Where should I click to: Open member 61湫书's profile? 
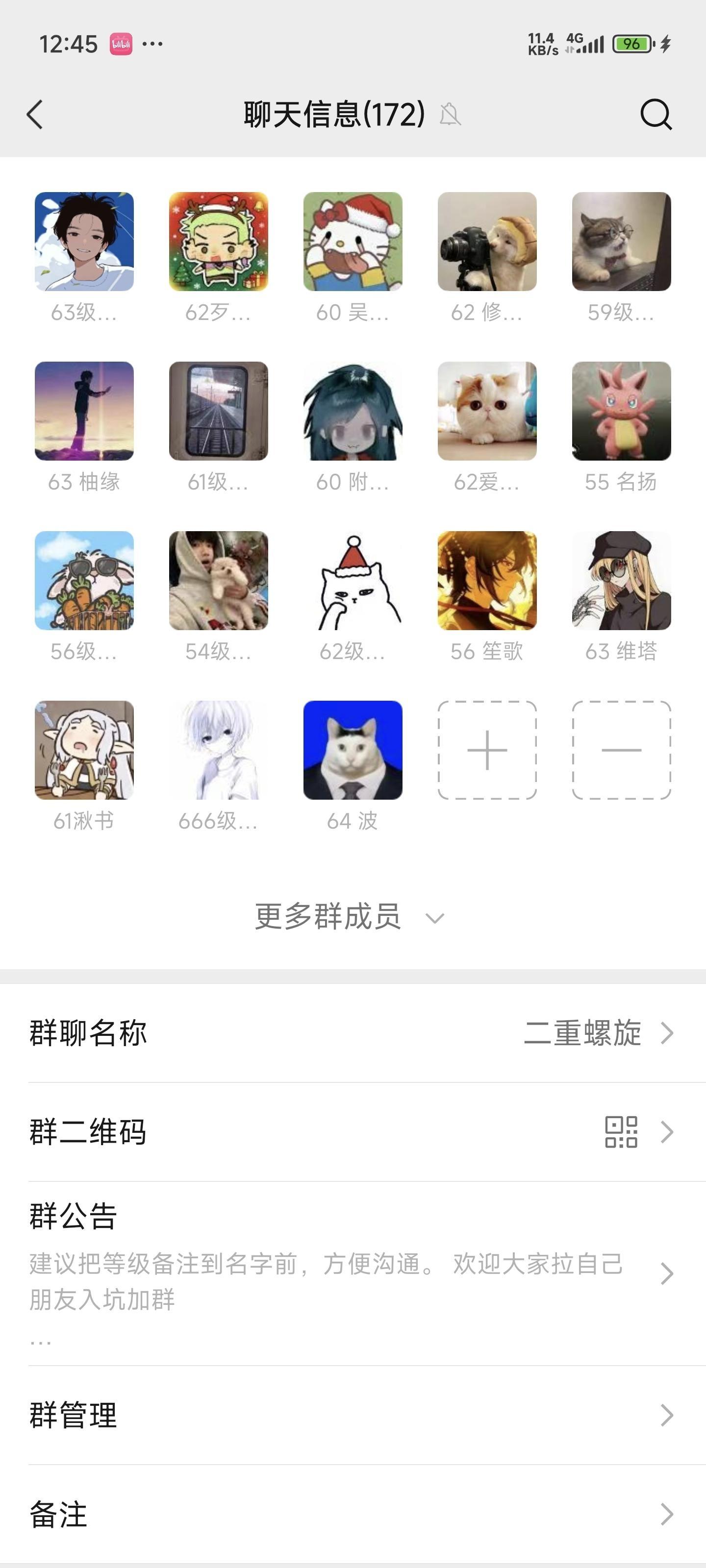(x=84, y=750)
